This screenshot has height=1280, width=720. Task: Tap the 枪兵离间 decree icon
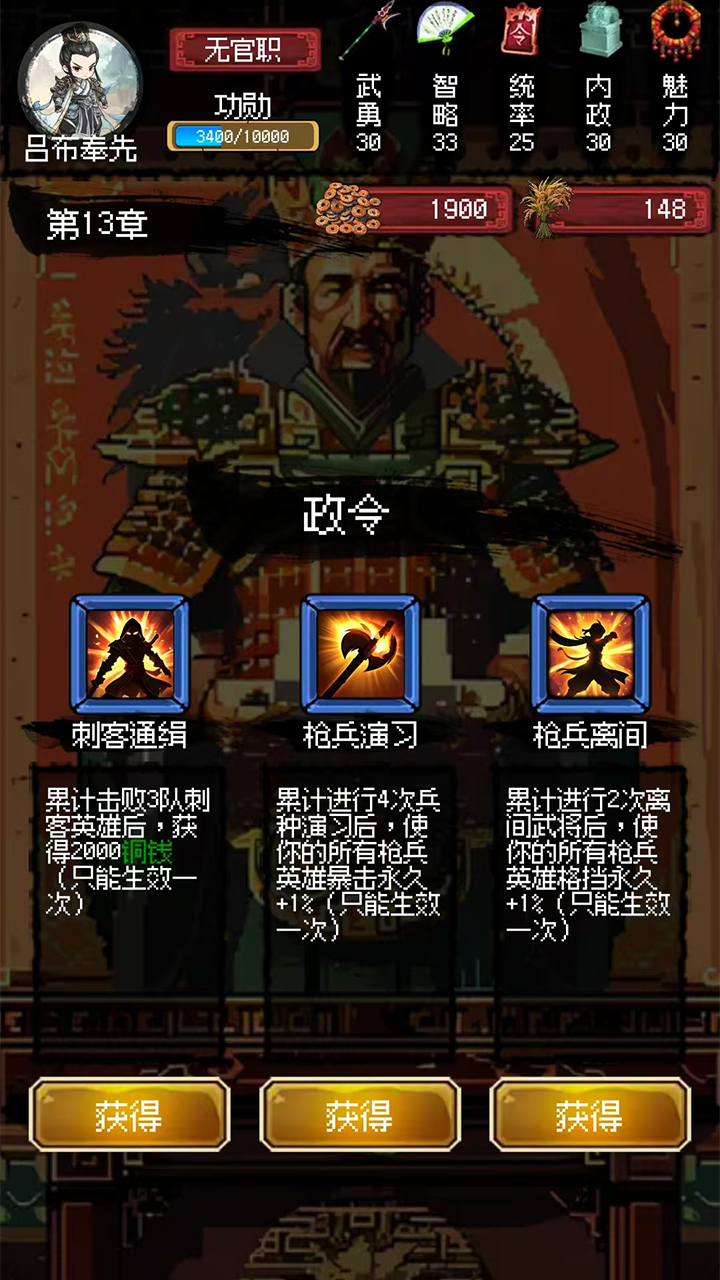590,655
